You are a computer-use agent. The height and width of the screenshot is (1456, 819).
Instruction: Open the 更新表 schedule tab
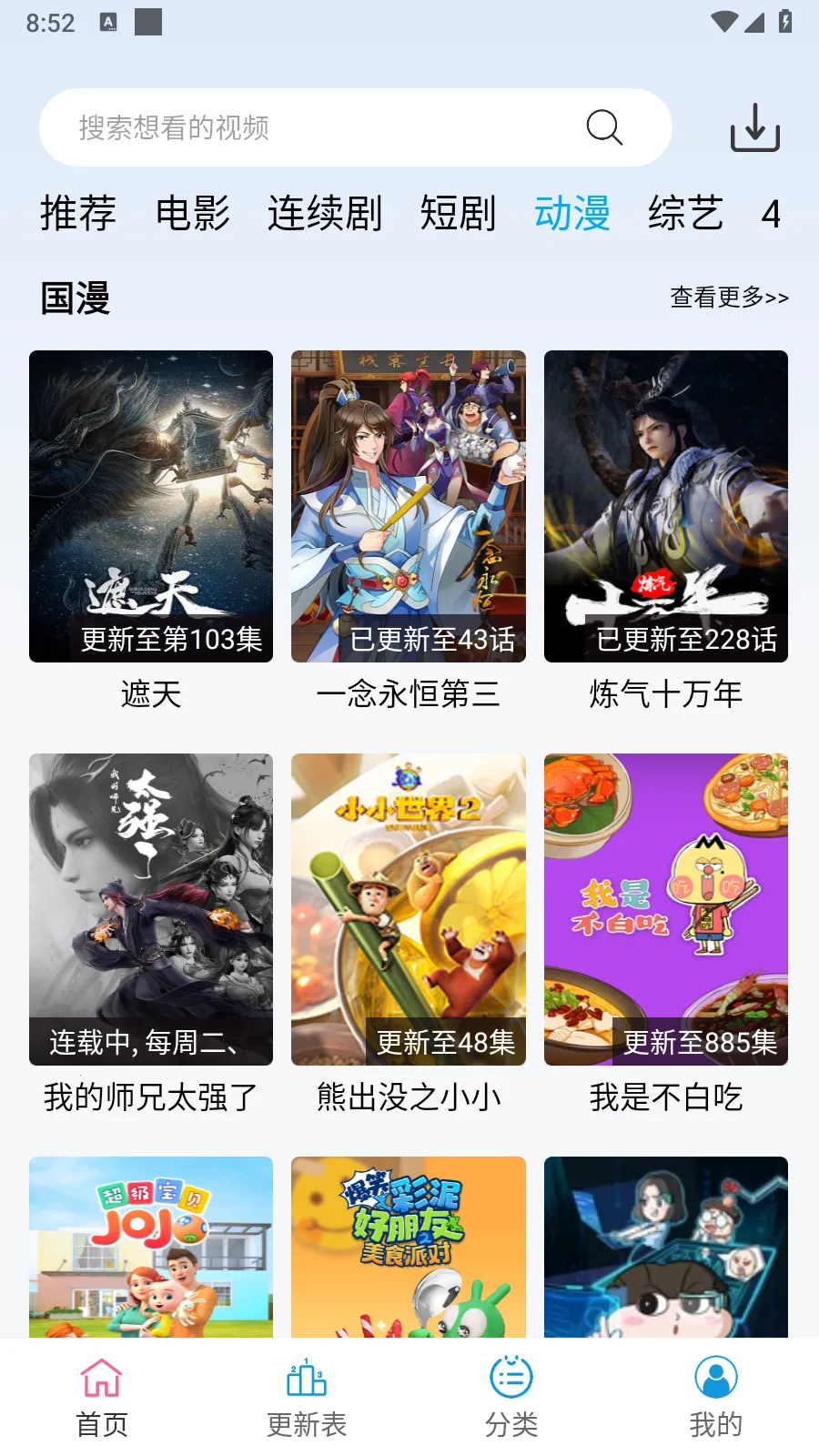pos(307,1397)
